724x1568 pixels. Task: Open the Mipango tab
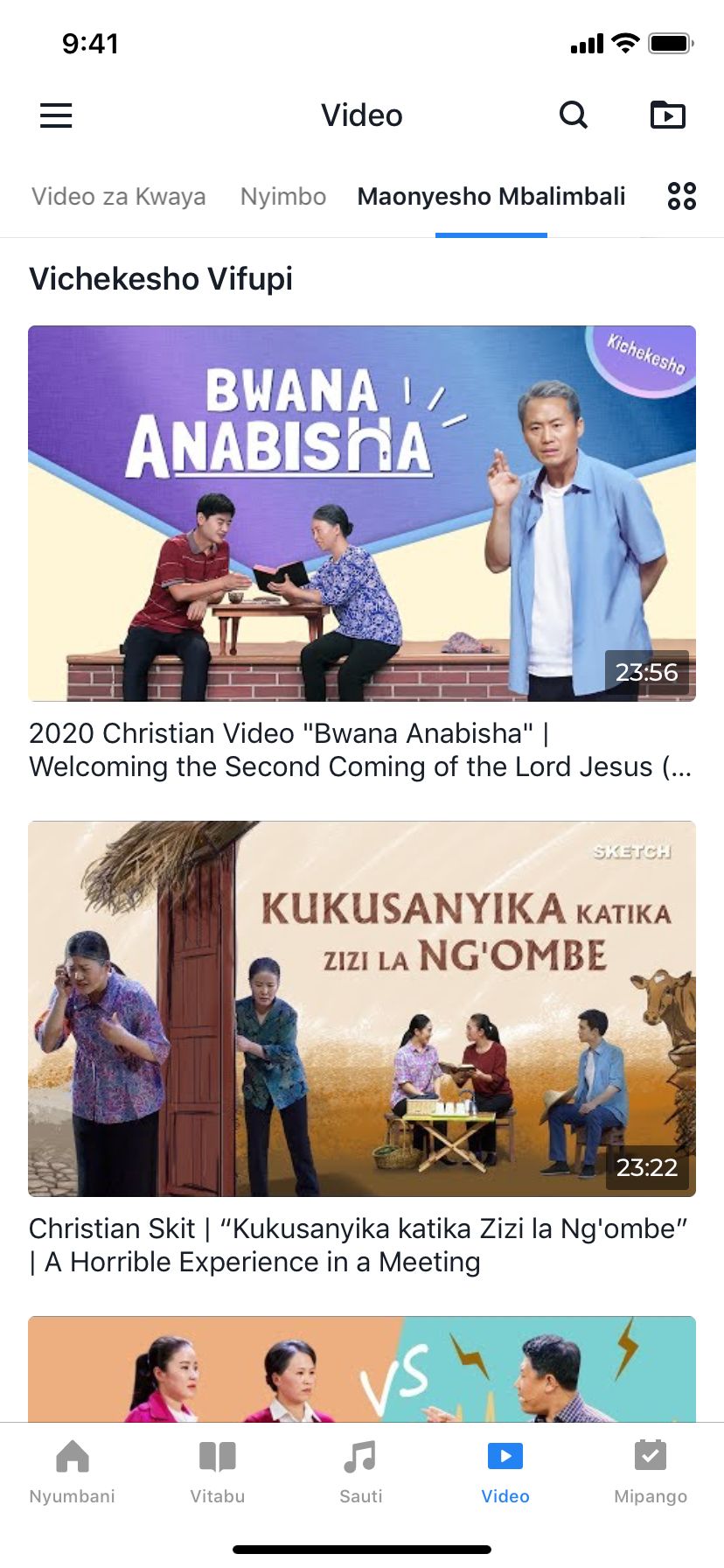coord(651,1472)
